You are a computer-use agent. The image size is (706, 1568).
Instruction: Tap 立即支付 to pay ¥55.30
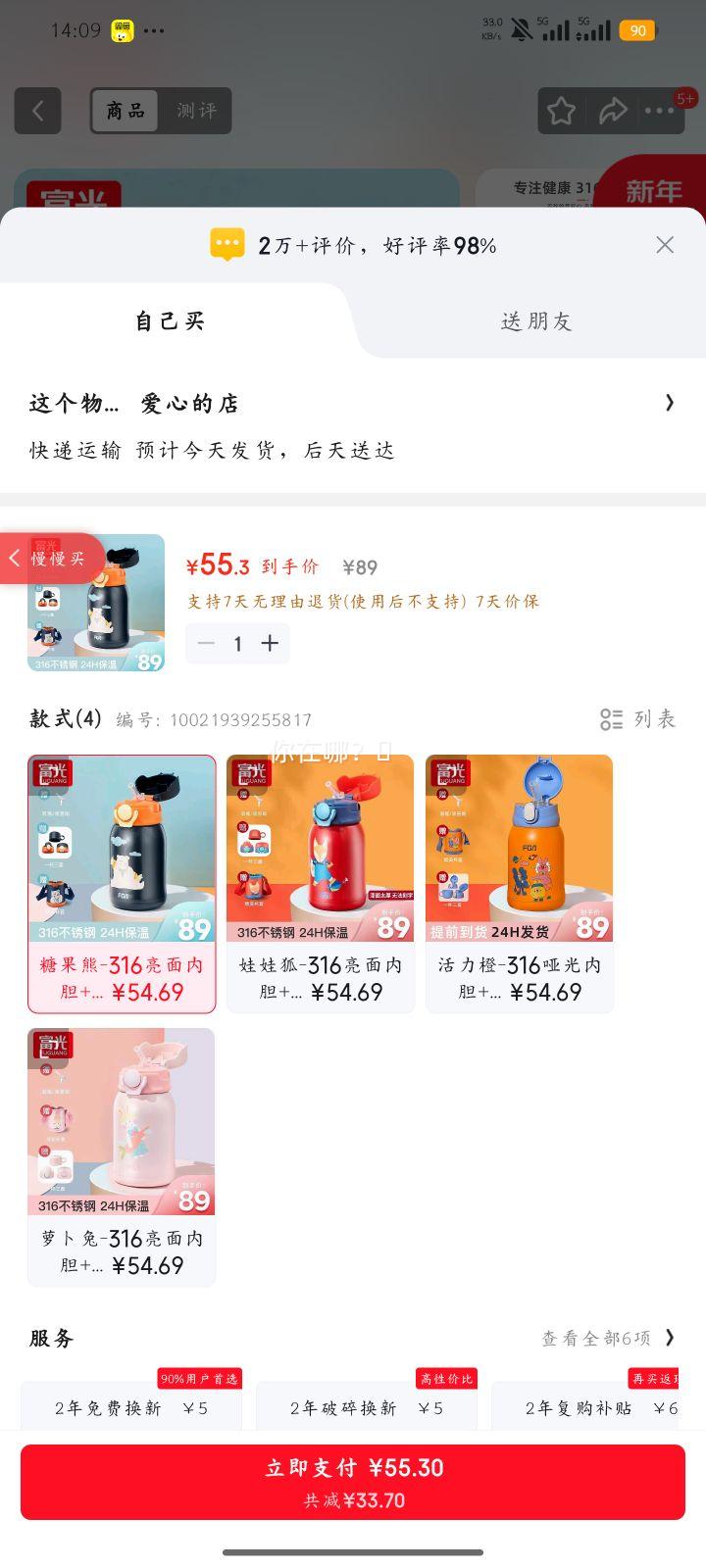click(353, 1480)
